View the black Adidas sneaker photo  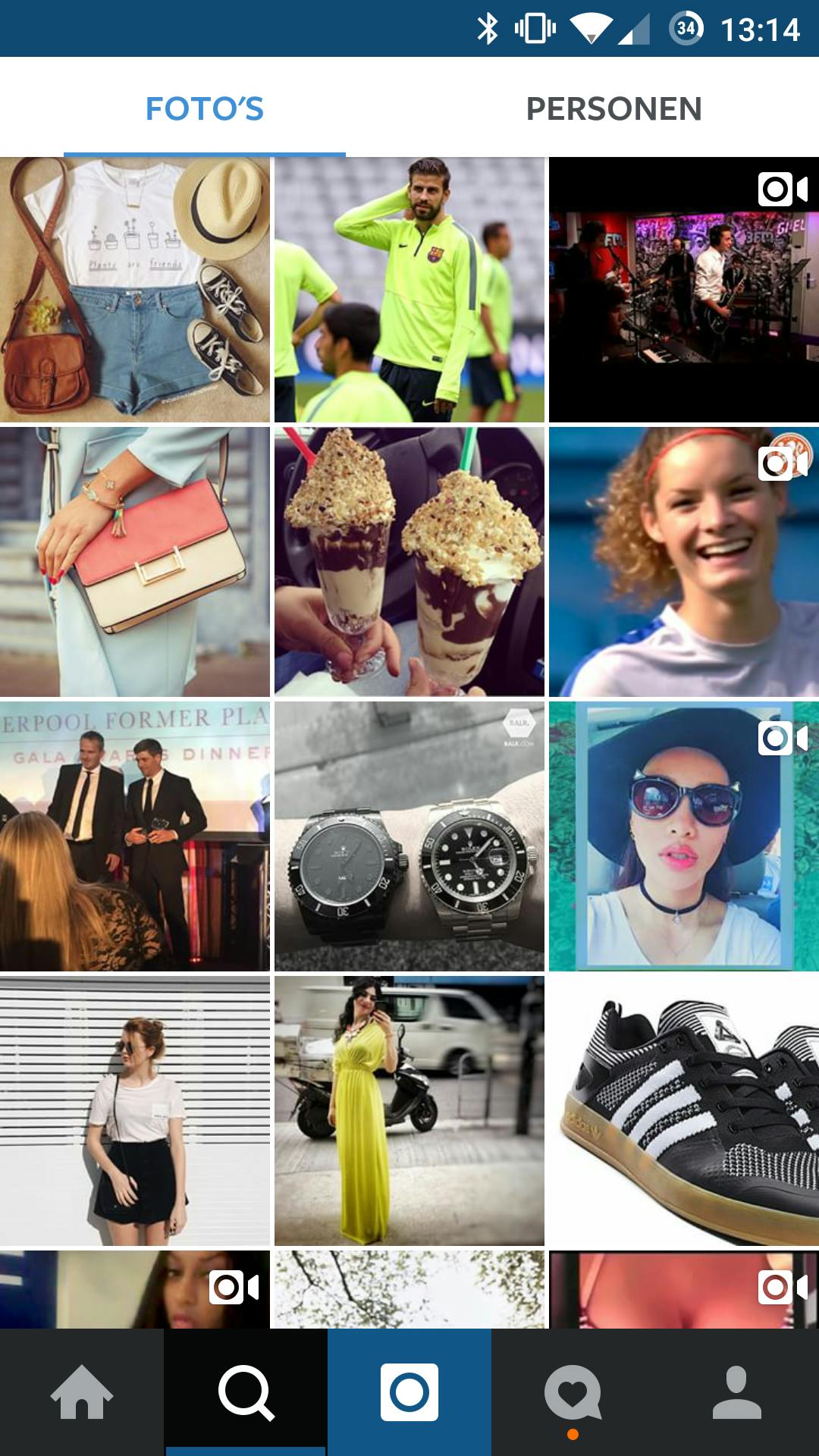(684, 1110)
